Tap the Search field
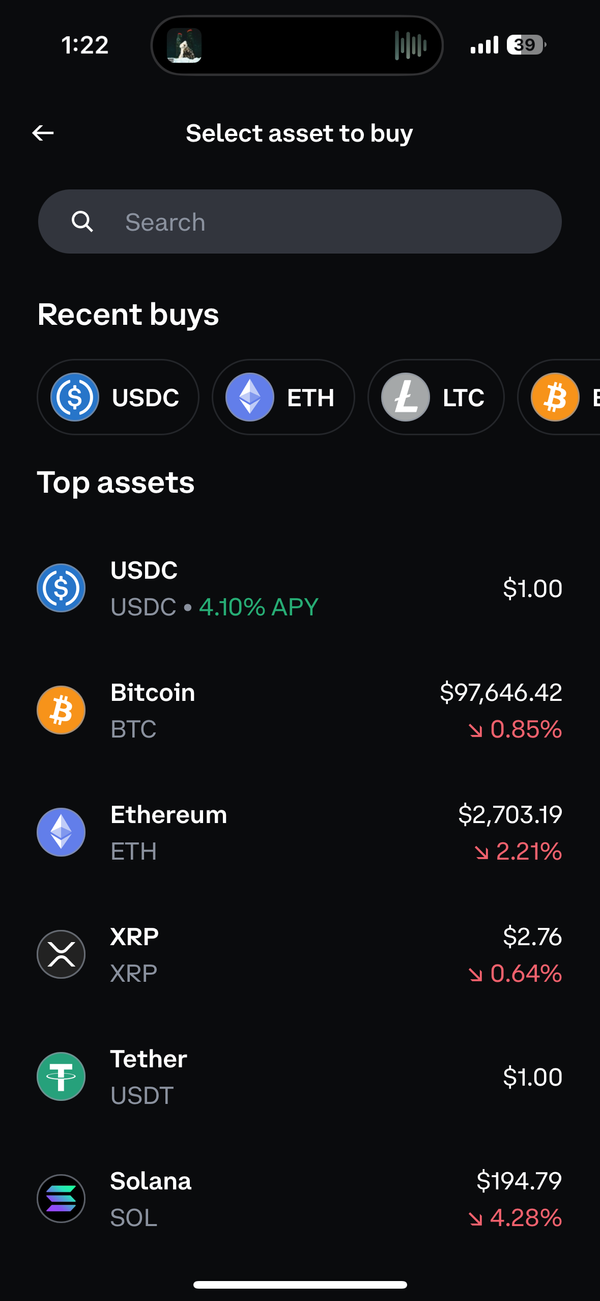 pos(300,222)
